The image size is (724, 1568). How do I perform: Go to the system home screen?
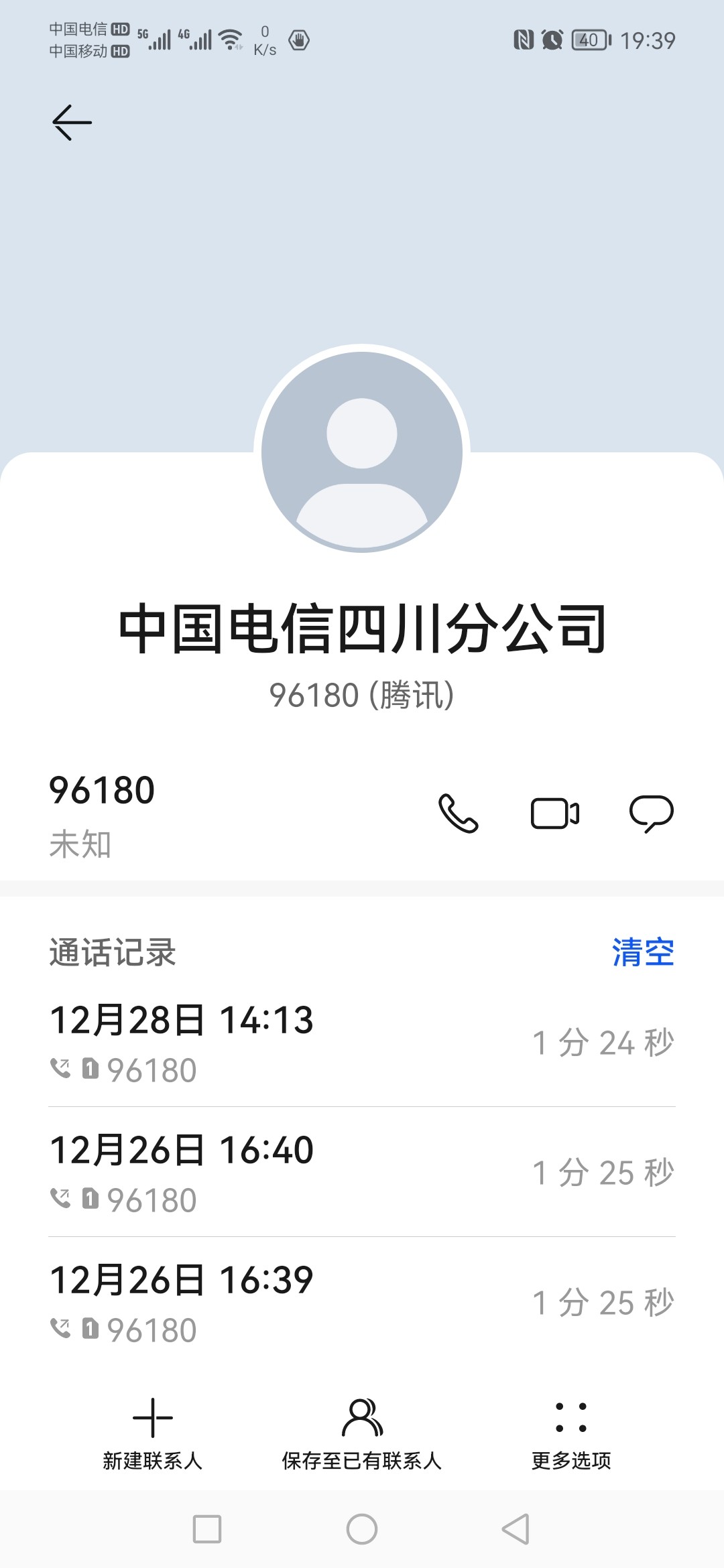tap(362, 1529)
